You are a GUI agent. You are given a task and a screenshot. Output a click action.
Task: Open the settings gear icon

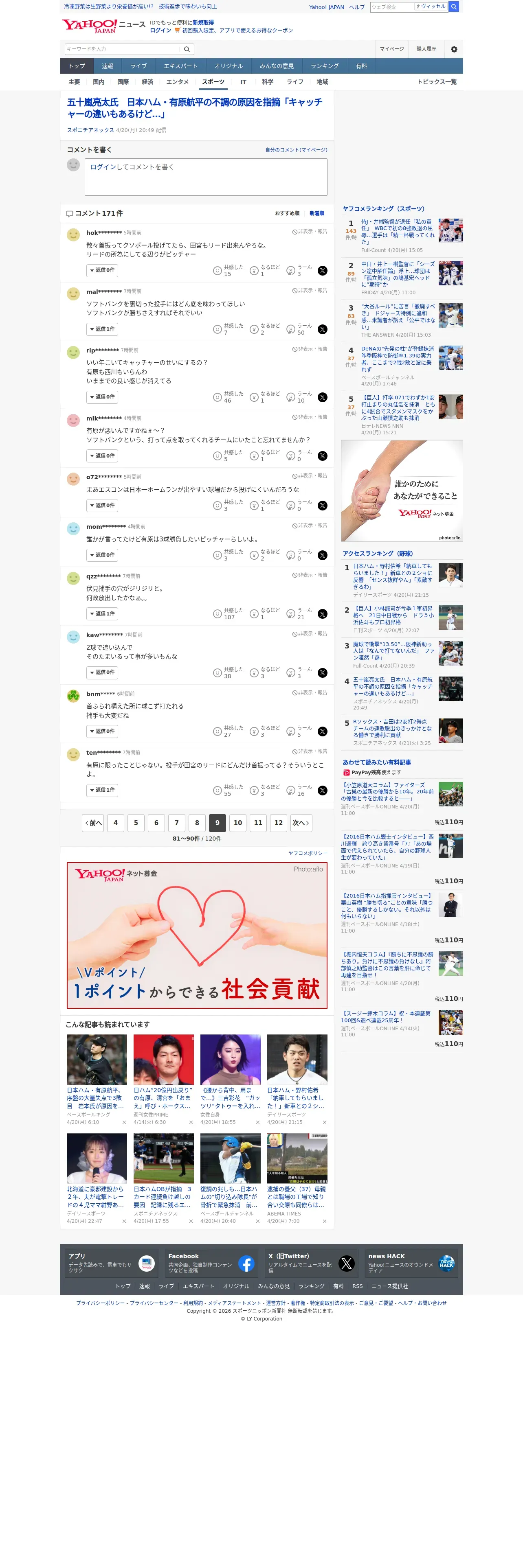point(454,49)
